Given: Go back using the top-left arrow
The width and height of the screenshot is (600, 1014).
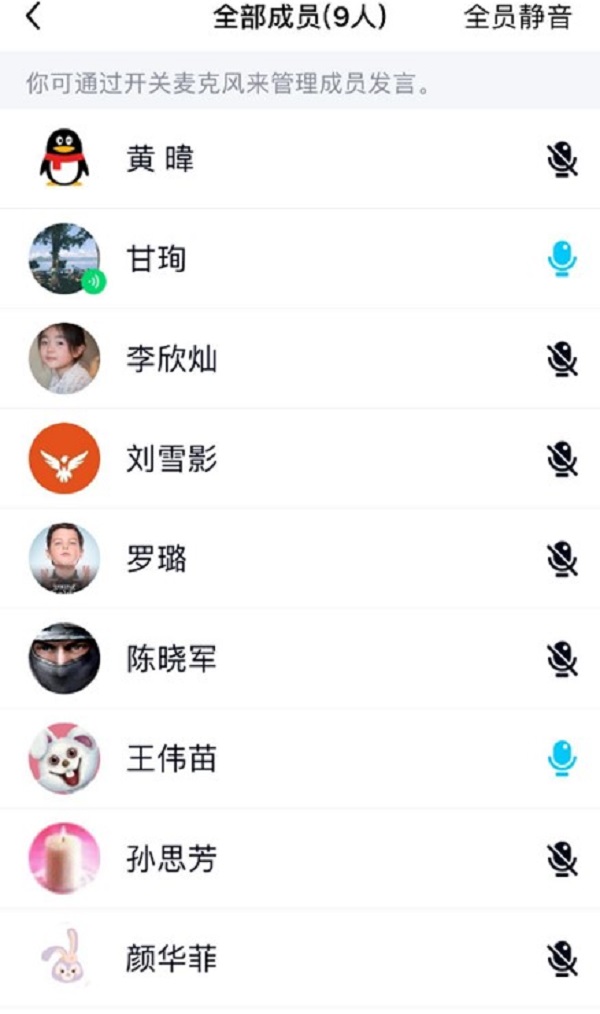Looking at the screenshot, I should tap(35, 17).
